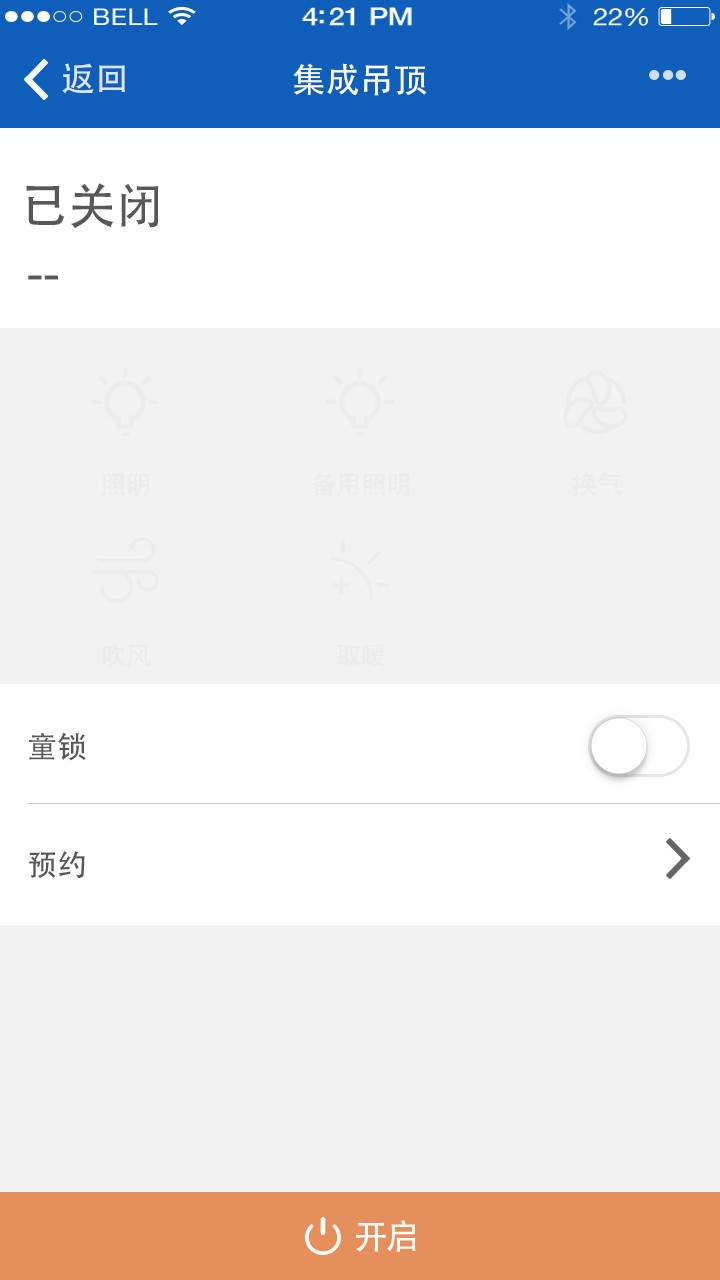Screen dimensions: 720x1280
Task: Tap 开启 to power on the device
Action: tap(360, 1236)
